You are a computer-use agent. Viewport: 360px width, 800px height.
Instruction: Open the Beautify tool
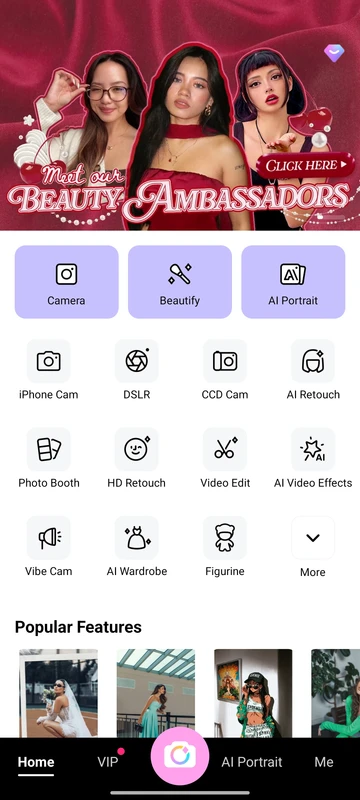point(179,282)
